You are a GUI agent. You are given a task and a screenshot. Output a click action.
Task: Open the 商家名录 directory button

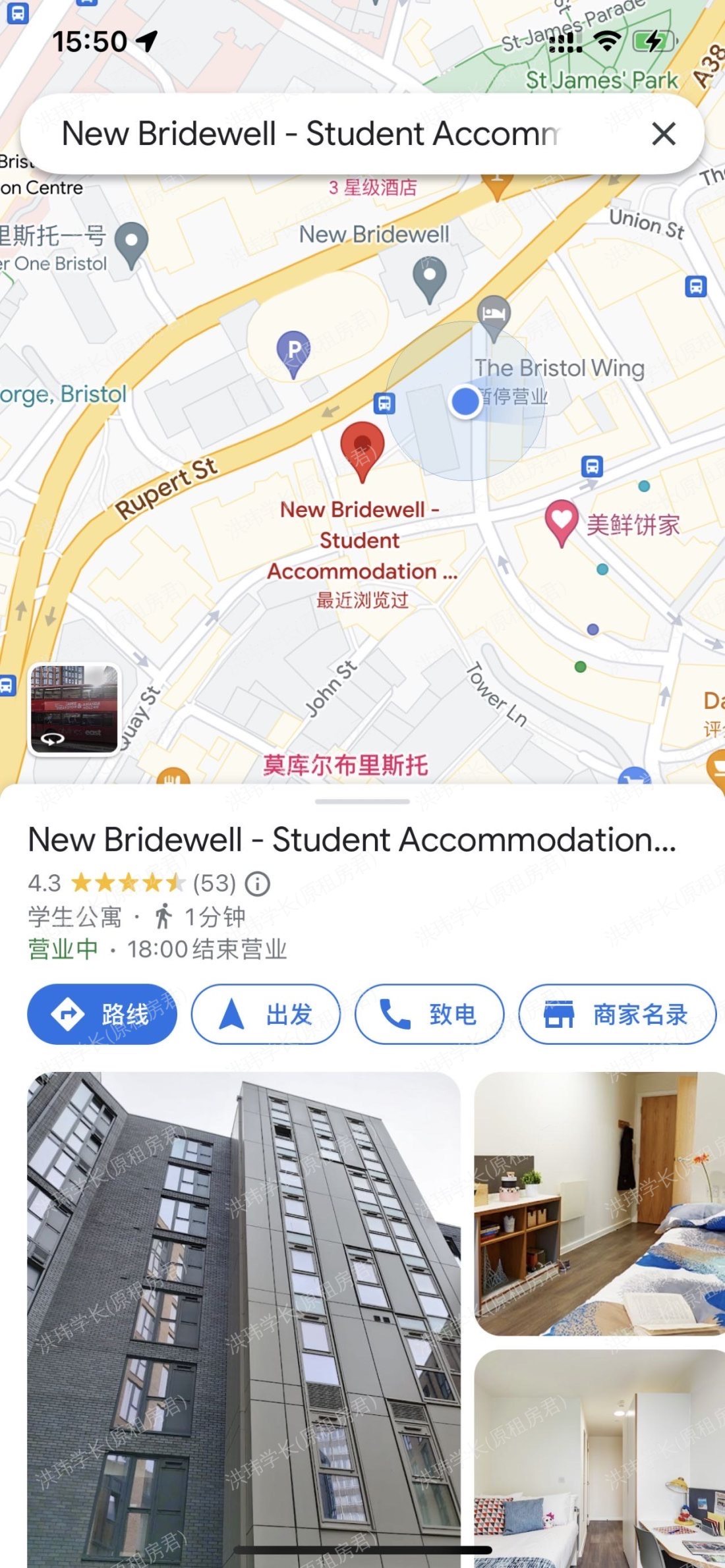click(617, 1014)
